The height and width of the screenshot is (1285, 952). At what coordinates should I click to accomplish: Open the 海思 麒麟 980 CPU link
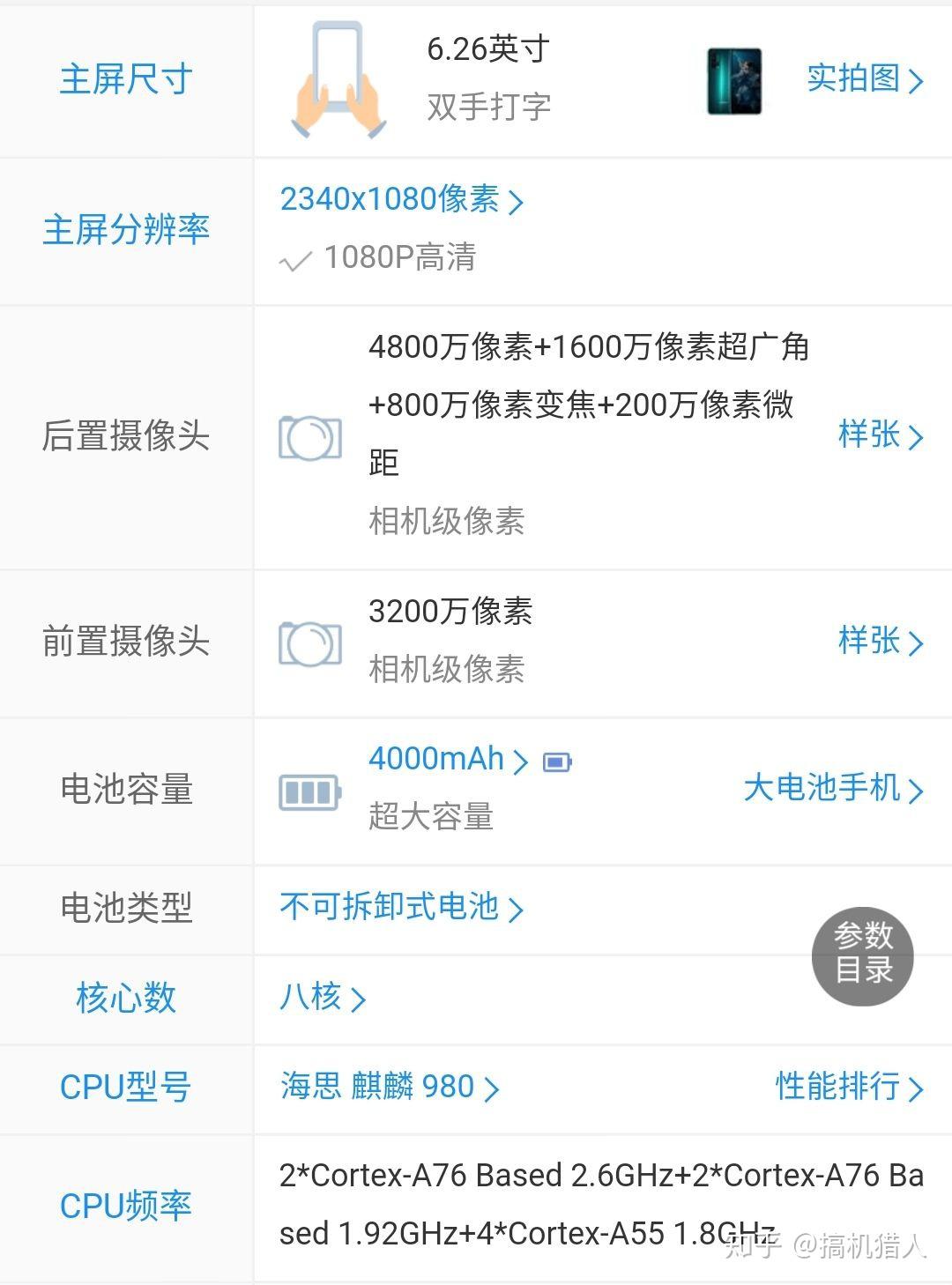[x=389, y=1087]
